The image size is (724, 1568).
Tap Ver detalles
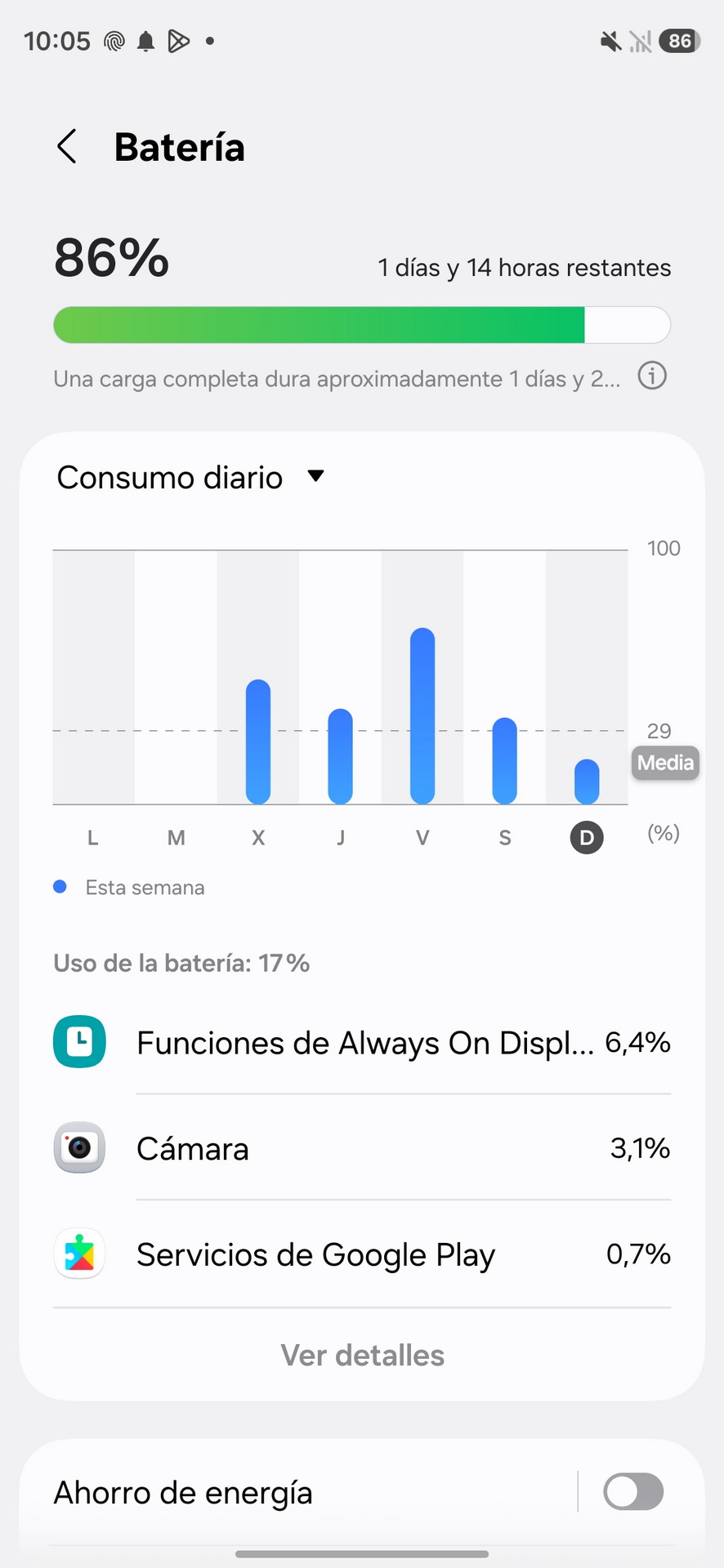(x=362, y=1356)
